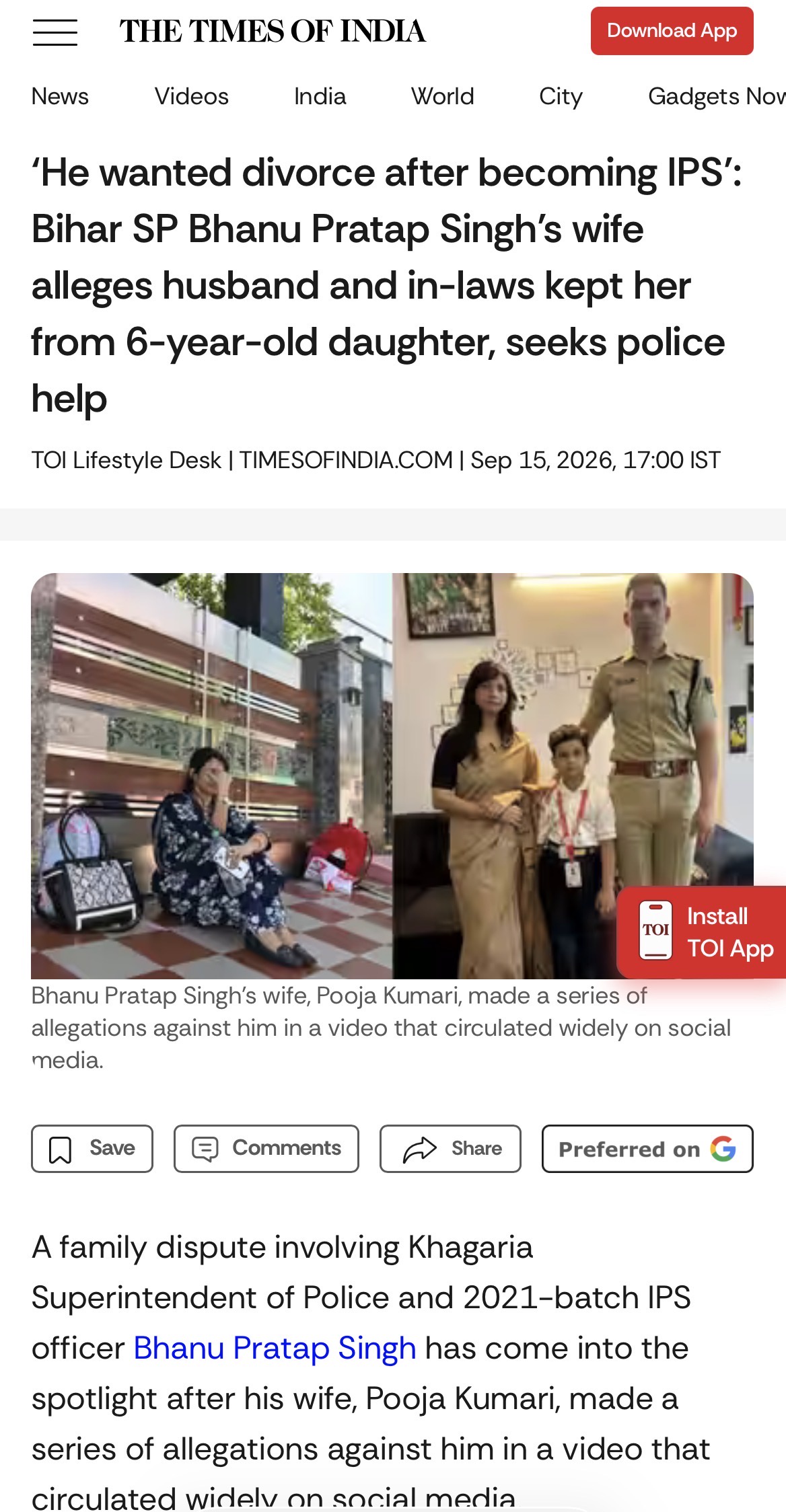The height and width of the screenshot is (1512, 786).
Task: Tap the Install TOI App banner
Action: [x=701, y=932]
